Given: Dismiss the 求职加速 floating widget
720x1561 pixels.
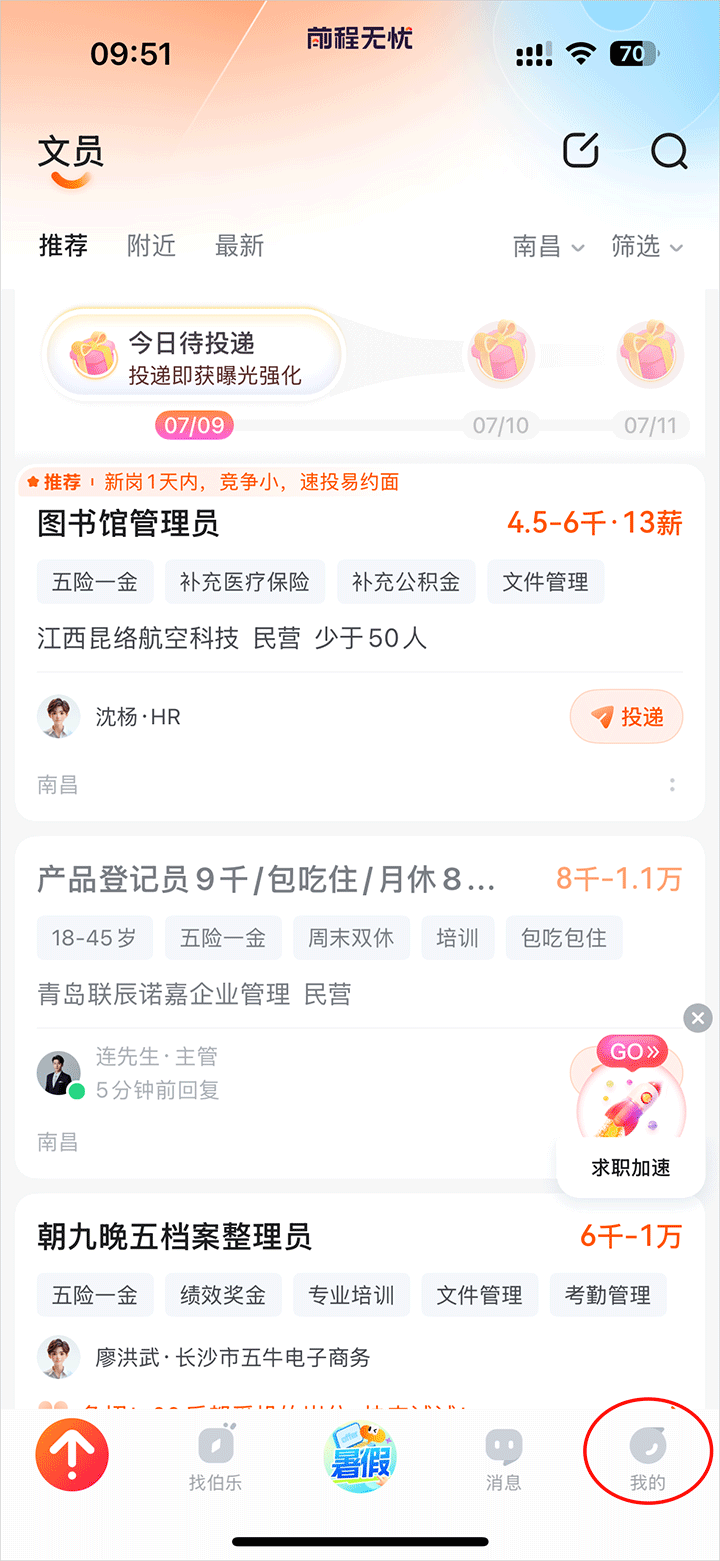Looking at the screenshot, I should (698, 1019).
